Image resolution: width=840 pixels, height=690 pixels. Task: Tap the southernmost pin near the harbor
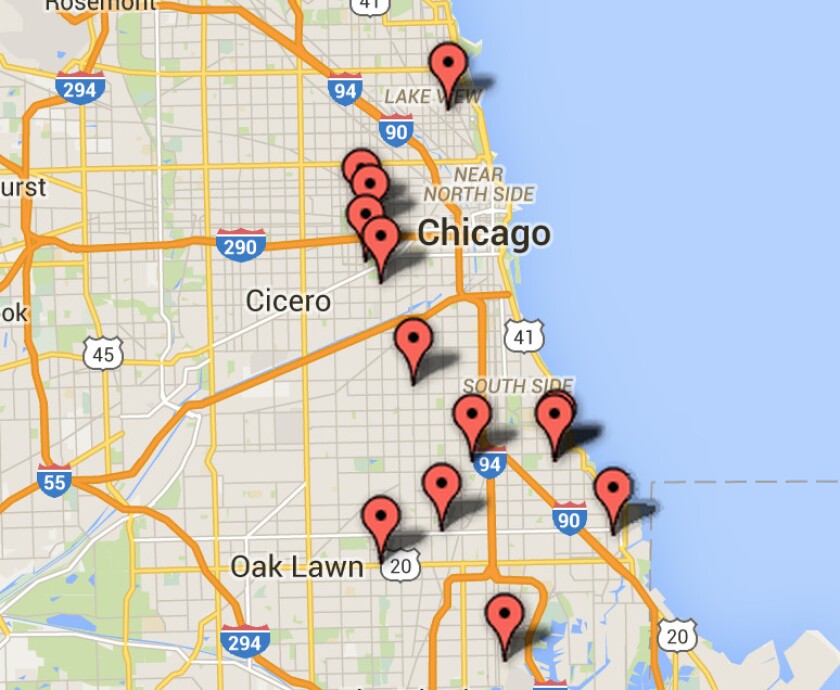[x=504, y=616]
